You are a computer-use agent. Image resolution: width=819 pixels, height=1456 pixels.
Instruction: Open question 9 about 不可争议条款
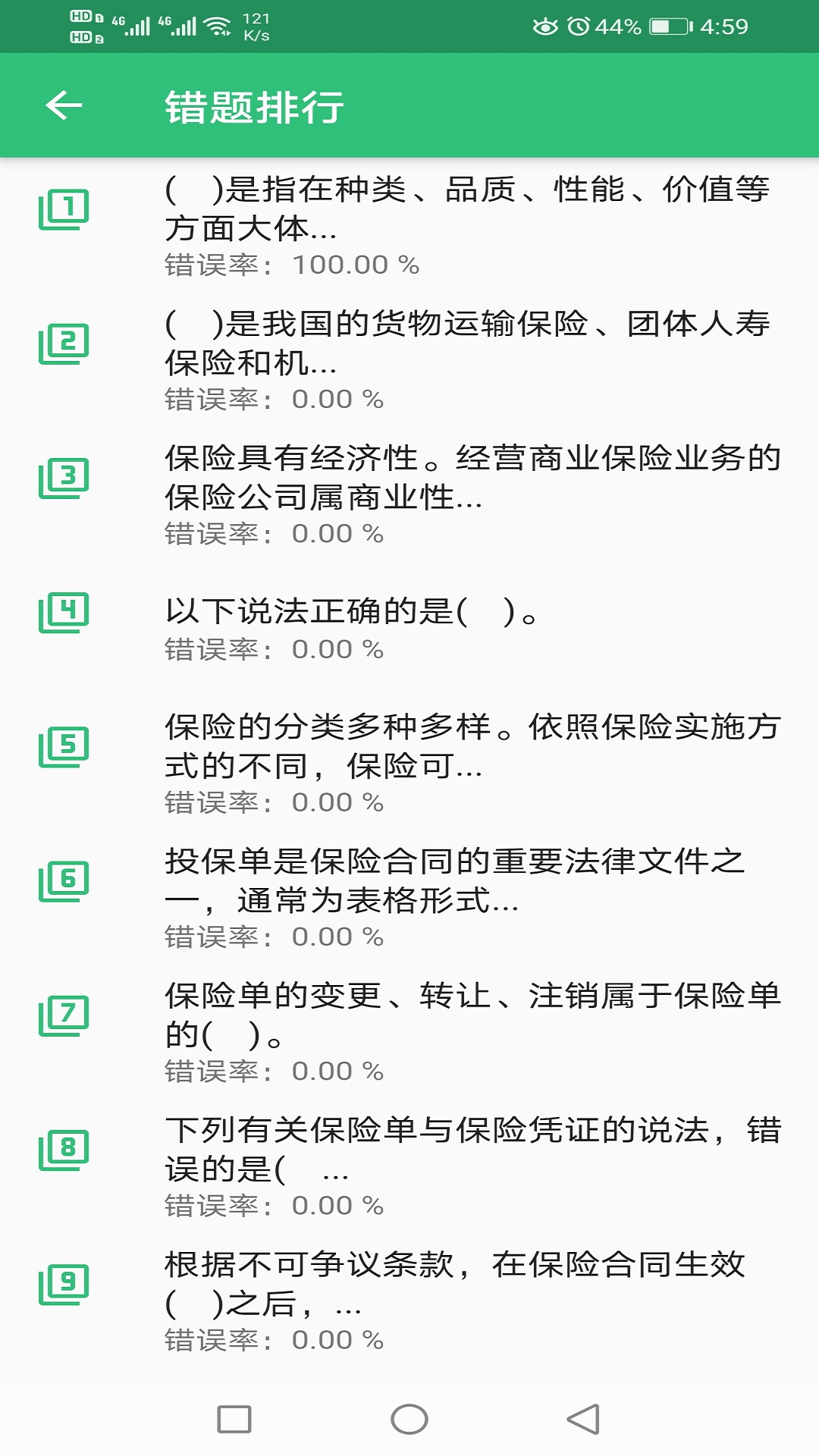pos(409,1300)
